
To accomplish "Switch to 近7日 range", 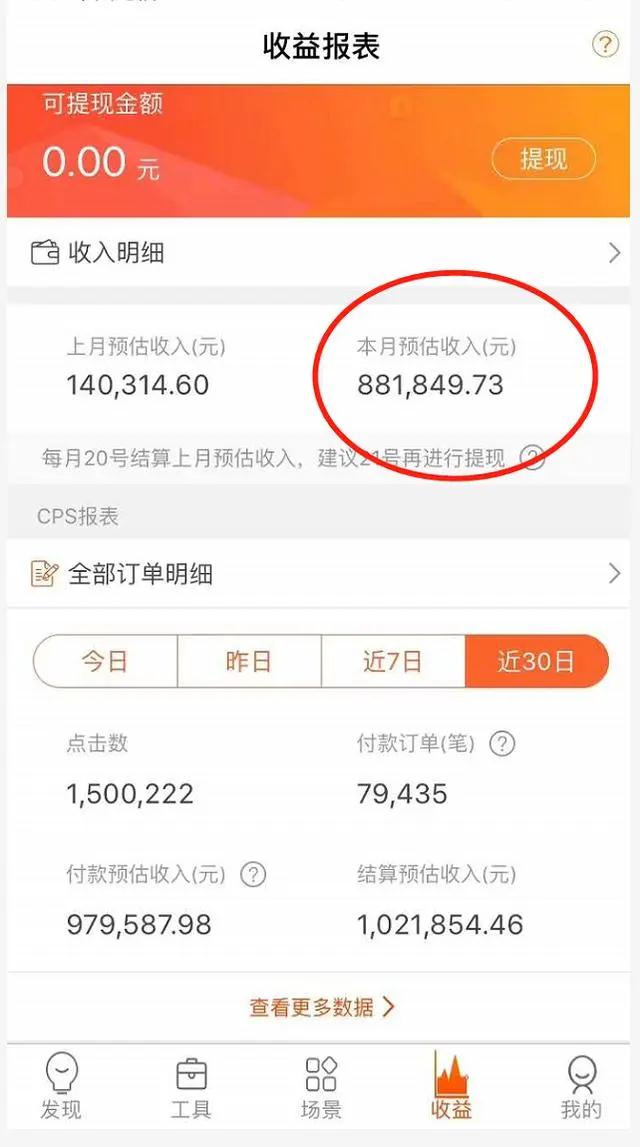I will pyautogui.click(x=393, y=662).
